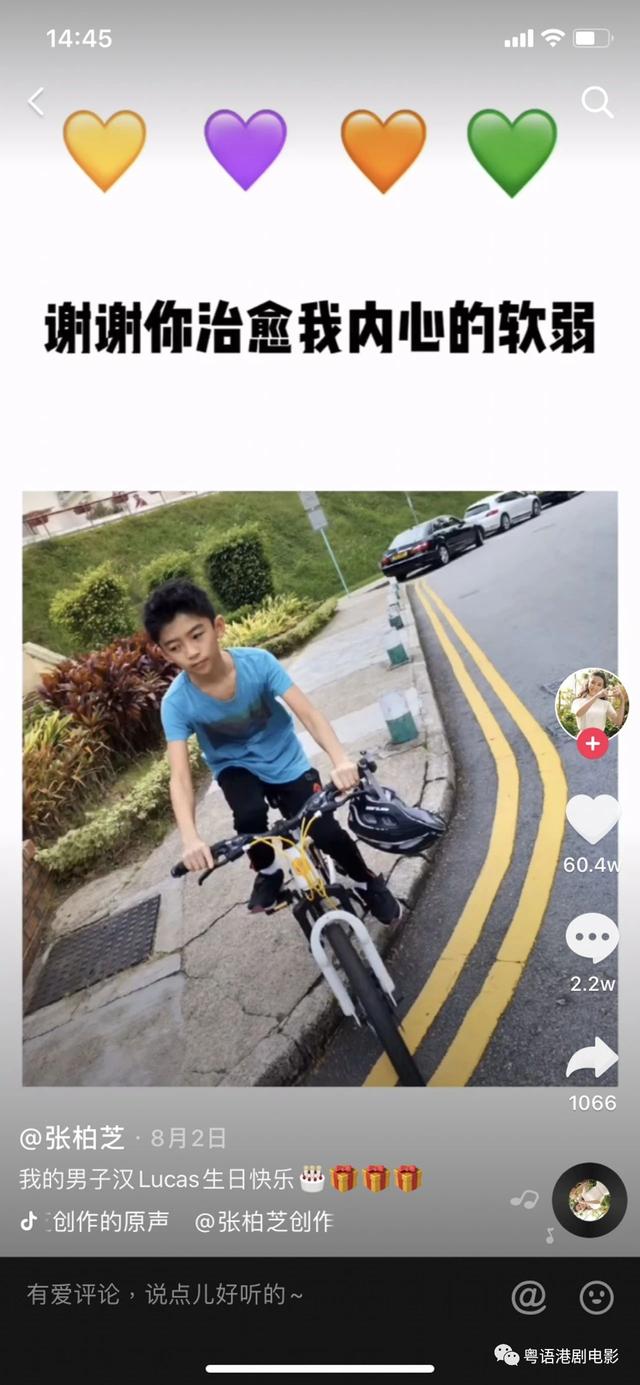Open the @张柏芝 username link
Viewport: 640px width, 1385px height.
coord(72,1138)
